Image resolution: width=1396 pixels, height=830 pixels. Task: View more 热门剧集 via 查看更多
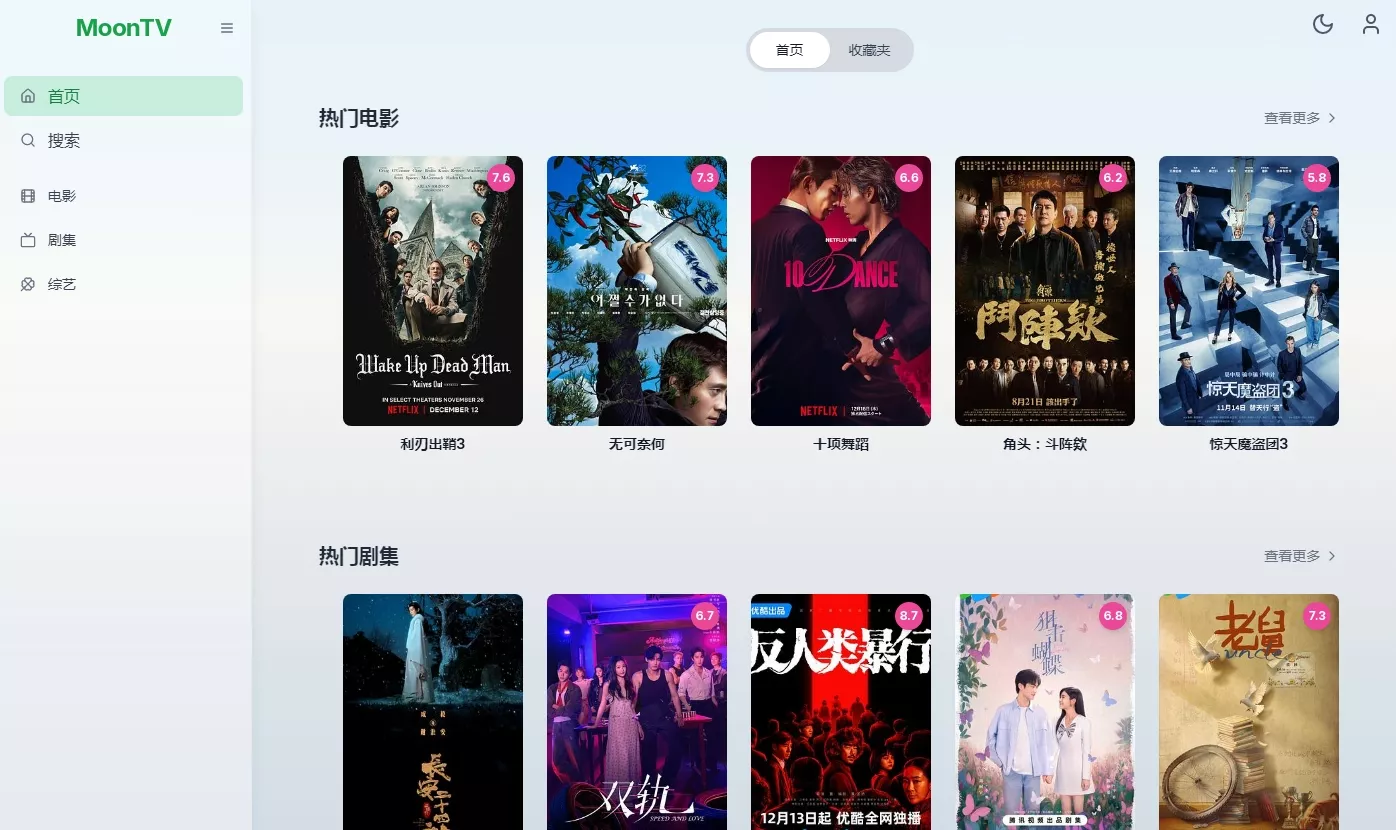pos(1299,556)
